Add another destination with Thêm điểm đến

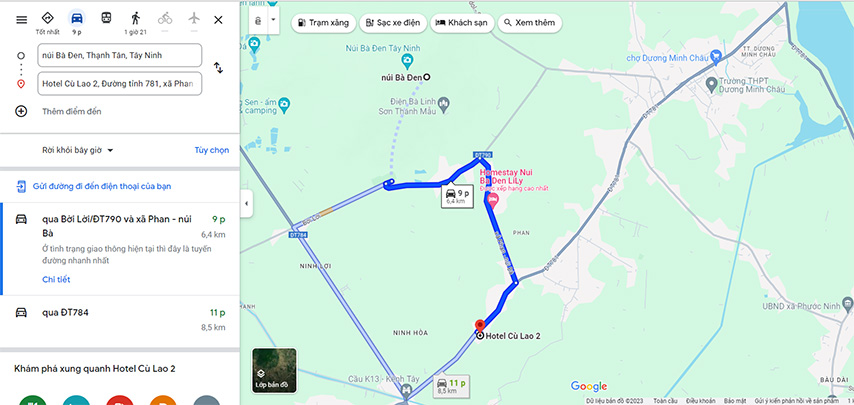click(71, 111)
